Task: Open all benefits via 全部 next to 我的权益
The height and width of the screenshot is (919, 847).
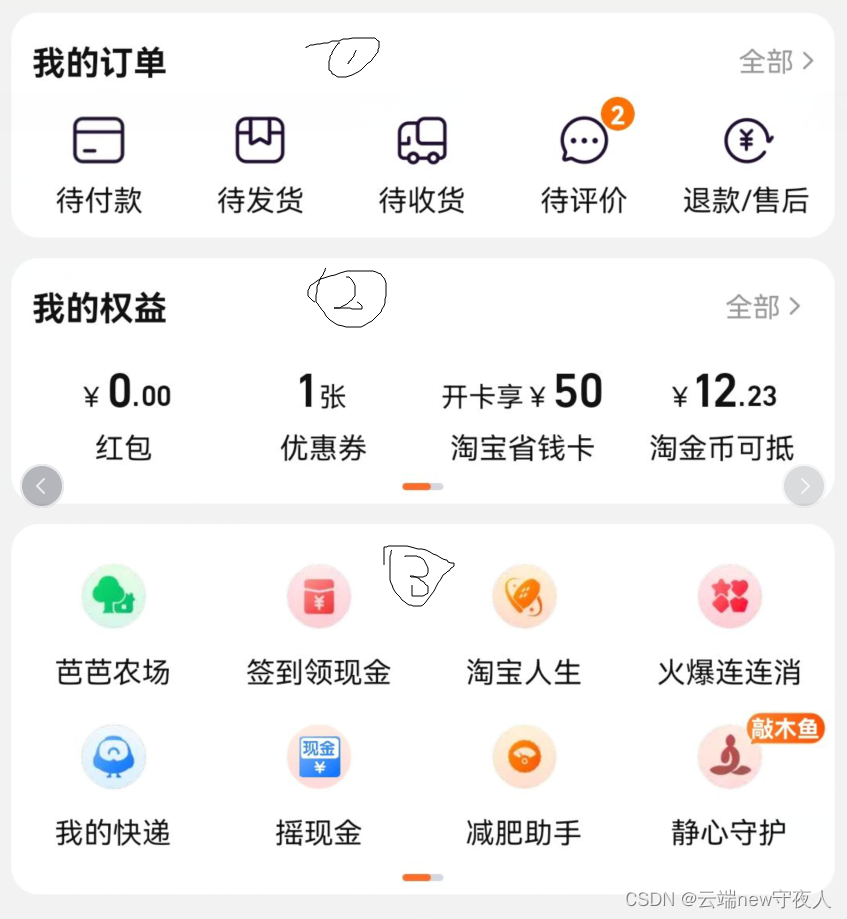Action: tap(763, 307)
